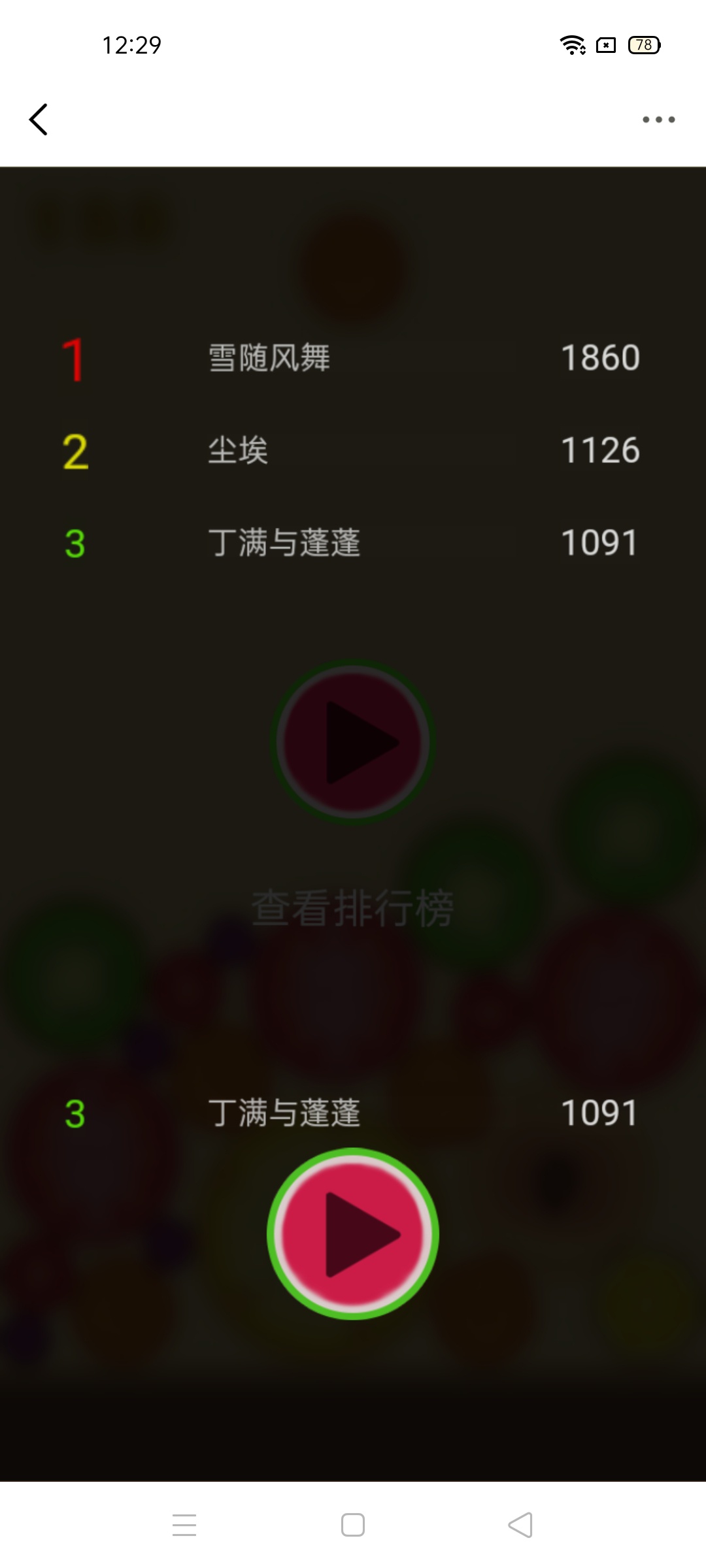706x1568 pixels.
Task: Tap 查看排行榜 to view the leaderboard
Action: coord(353,908)
